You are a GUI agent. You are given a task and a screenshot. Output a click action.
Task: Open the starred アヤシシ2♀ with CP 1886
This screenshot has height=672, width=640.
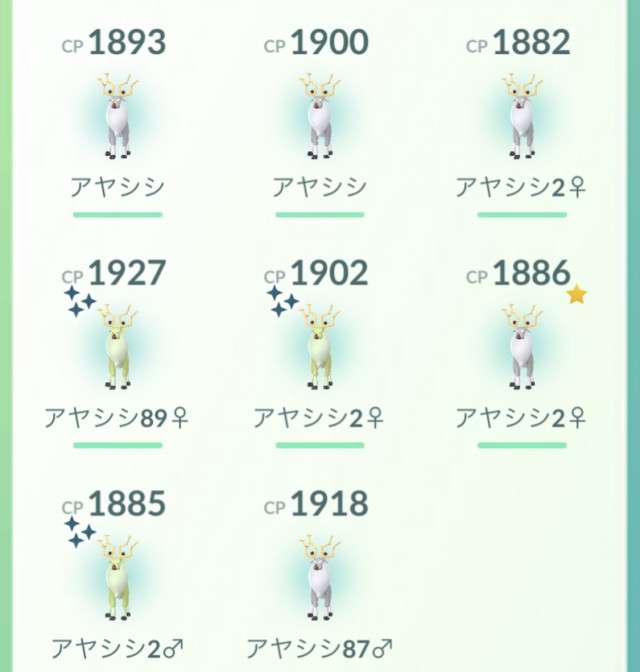pos(521,348)
